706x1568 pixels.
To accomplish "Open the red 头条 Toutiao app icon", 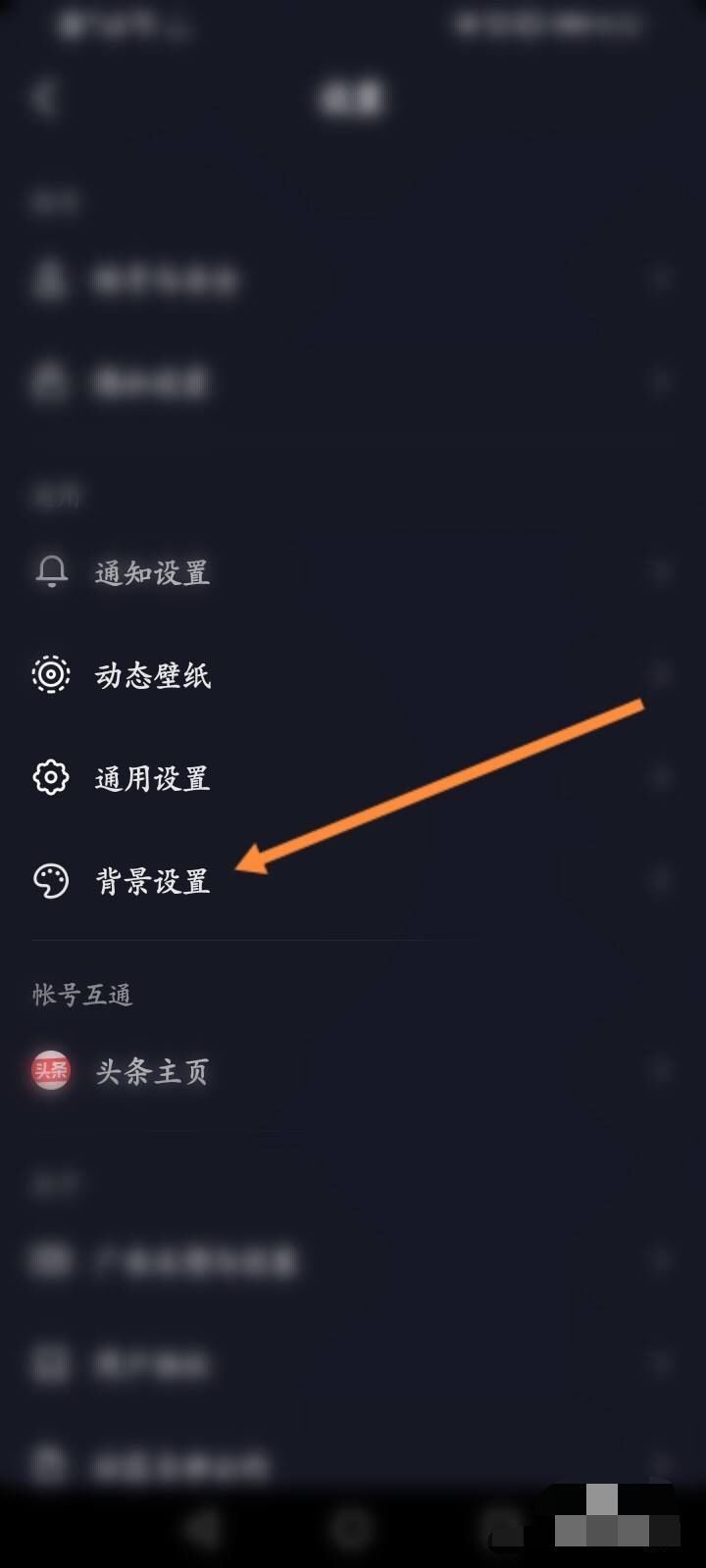I will (51, 1071).
